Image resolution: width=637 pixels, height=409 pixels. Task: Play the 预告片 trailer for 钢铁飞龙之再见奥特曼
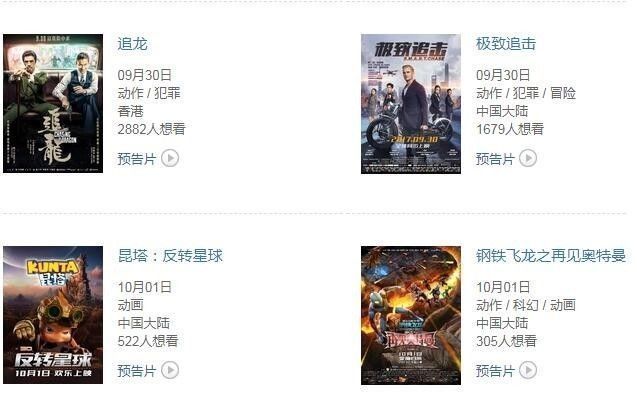click(507, 370)
